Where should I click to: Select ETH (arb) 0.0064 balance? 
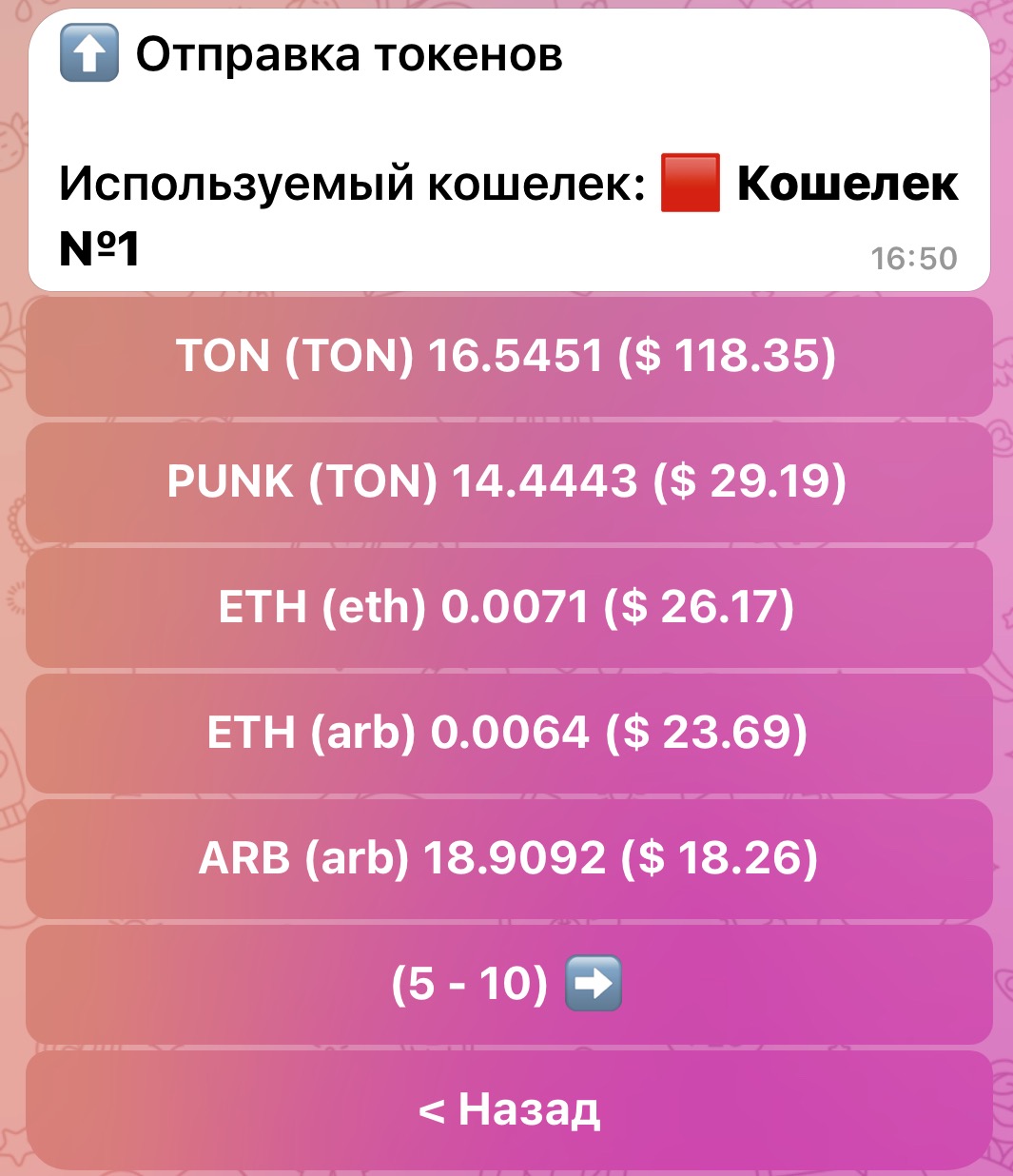[x=506, y=733]
